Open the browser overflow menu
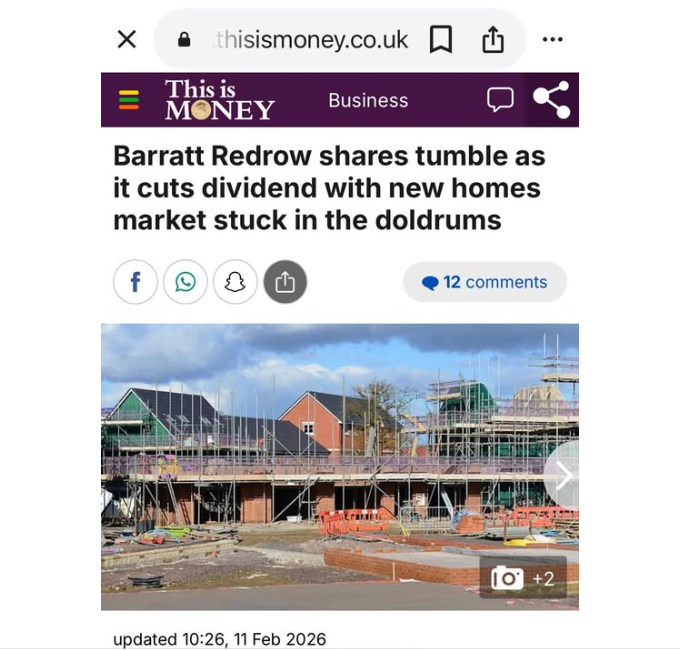The width and height of the screenshot is (680, 650). [x=552, y=39]
